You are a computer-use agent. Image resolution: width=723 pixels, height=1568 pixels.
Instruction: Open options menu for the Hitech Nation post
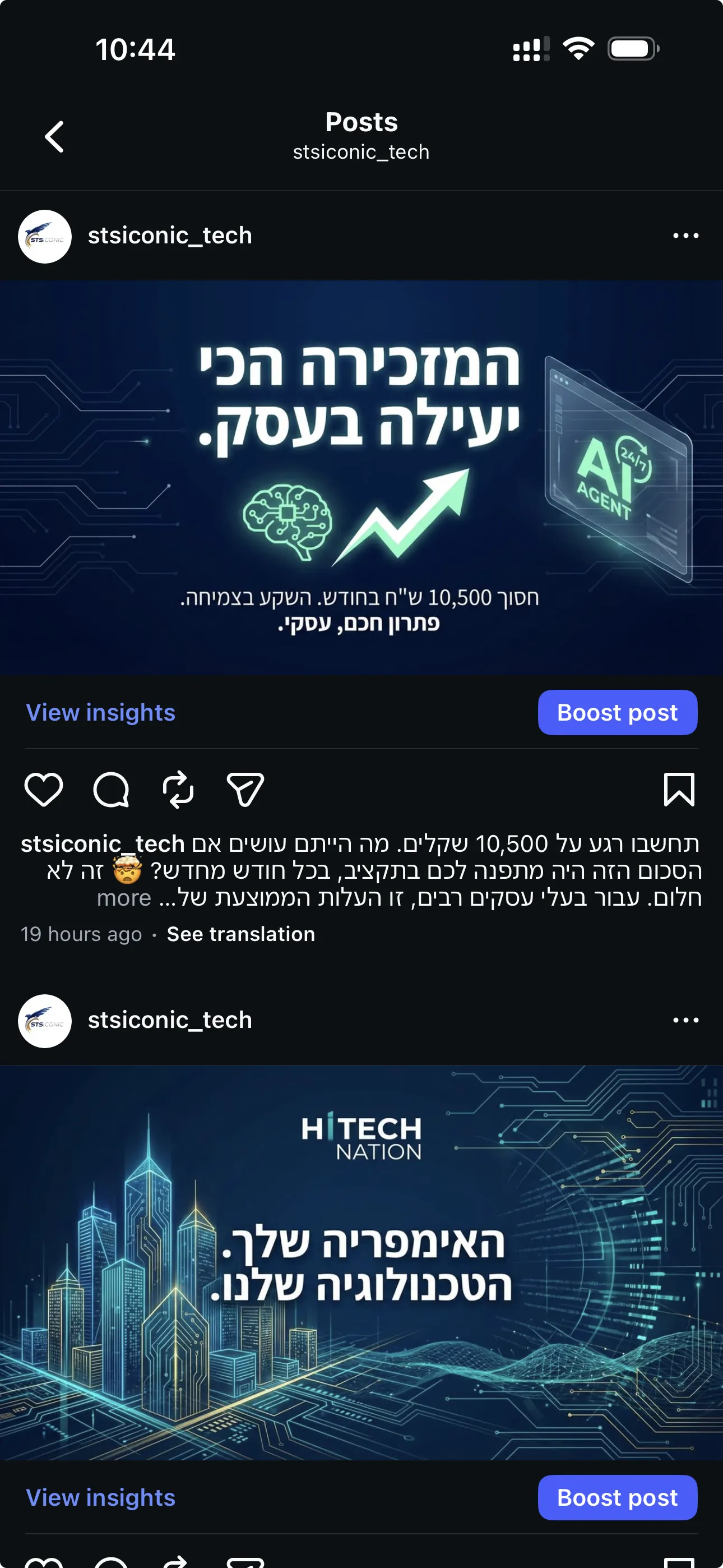(x=685, y=1020)
